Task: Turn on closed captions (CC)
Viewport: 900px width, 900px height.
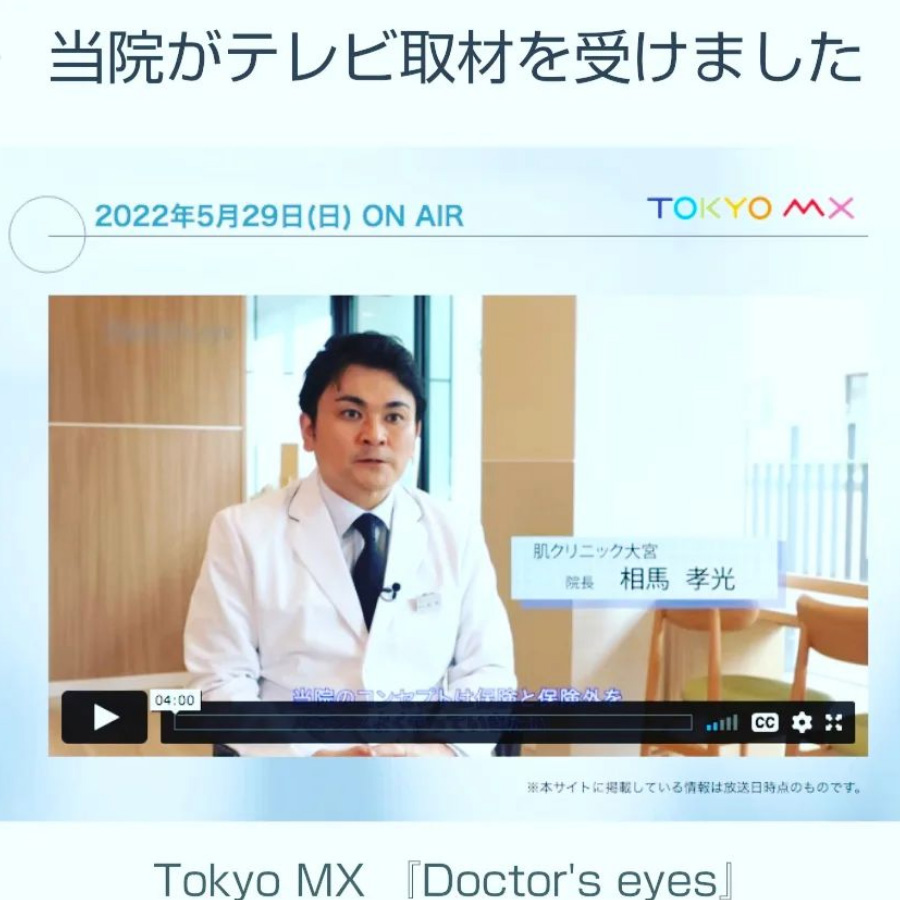Action: tap(765, 722)
